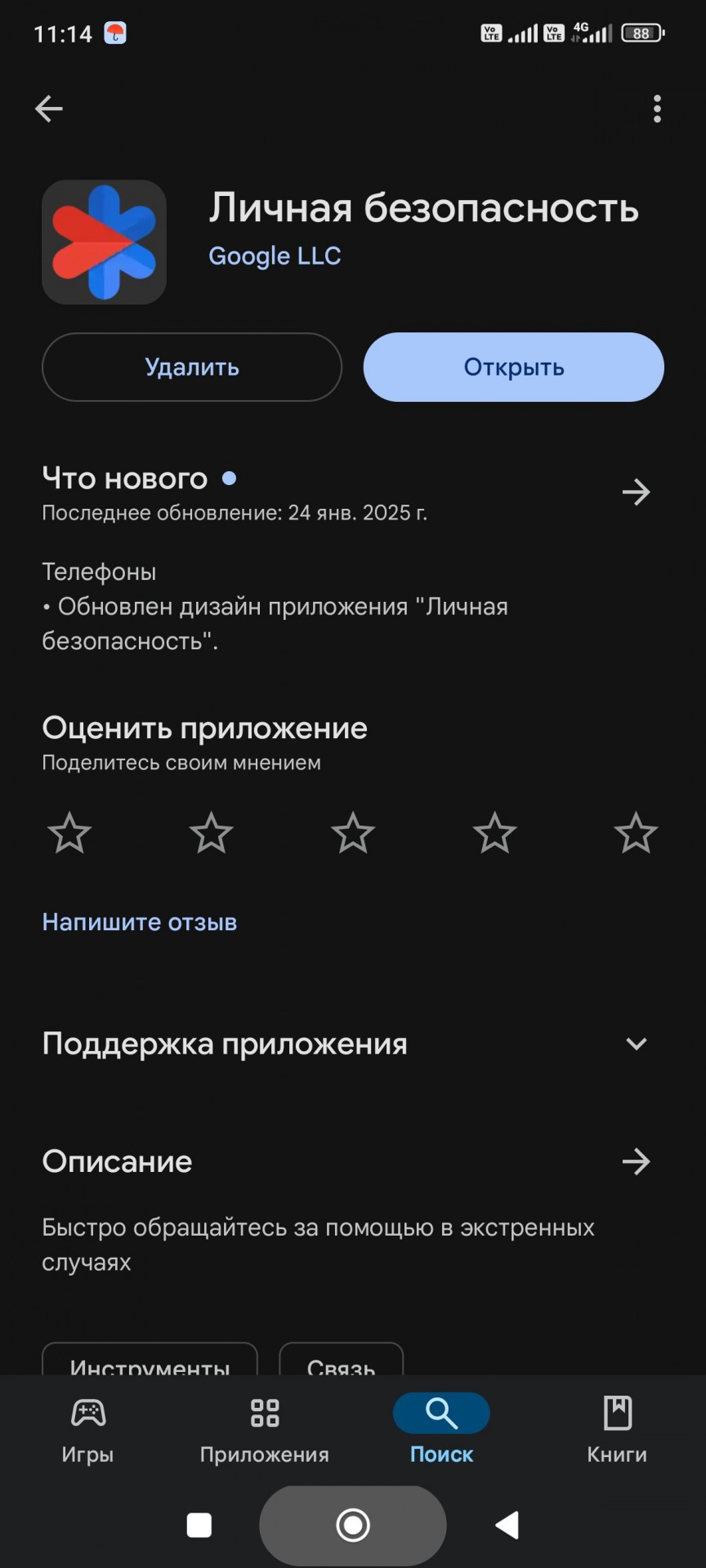Viewport: 706px width, 1568px height.
Task: Open the Google LLC developer page
Action: (x=275, y=256)
